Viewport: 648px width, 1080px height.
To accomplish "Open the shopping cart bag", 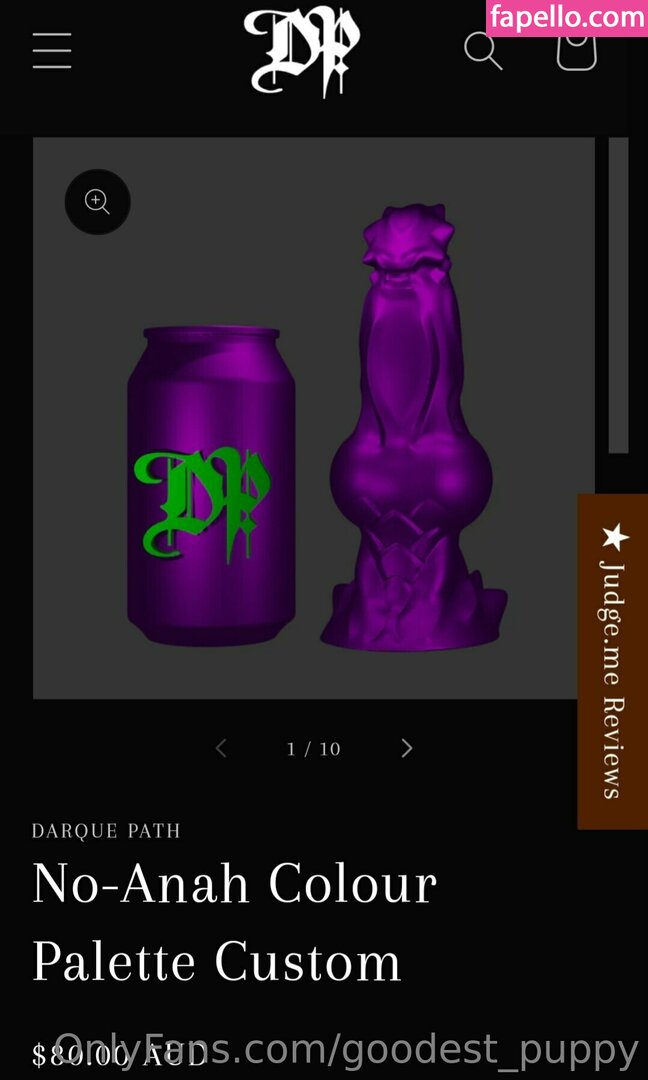I will pyautogui.click(x=576, y=52).
